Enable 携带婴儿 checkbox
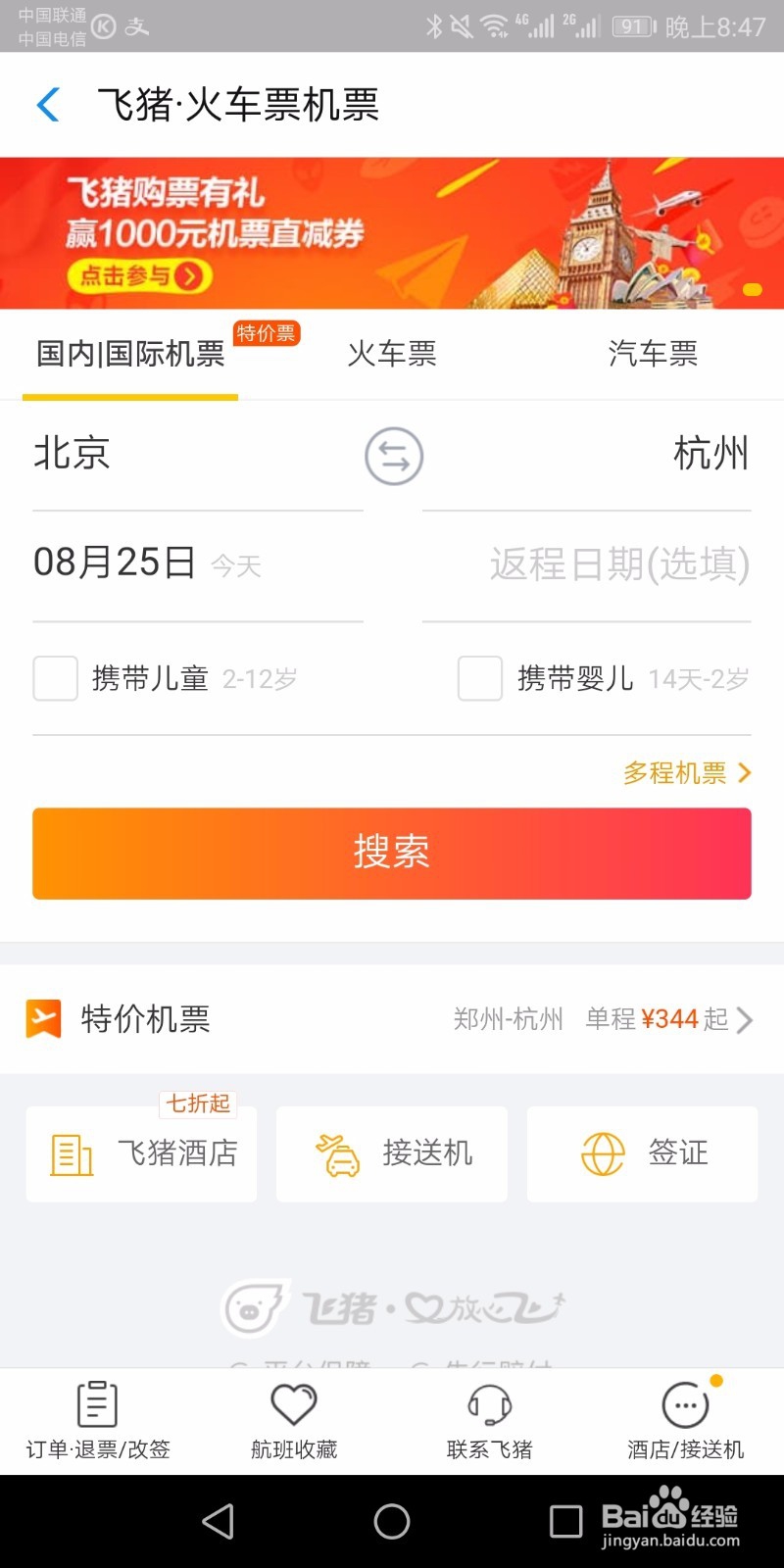784x1568 pixels. click(x=479, y=677)
